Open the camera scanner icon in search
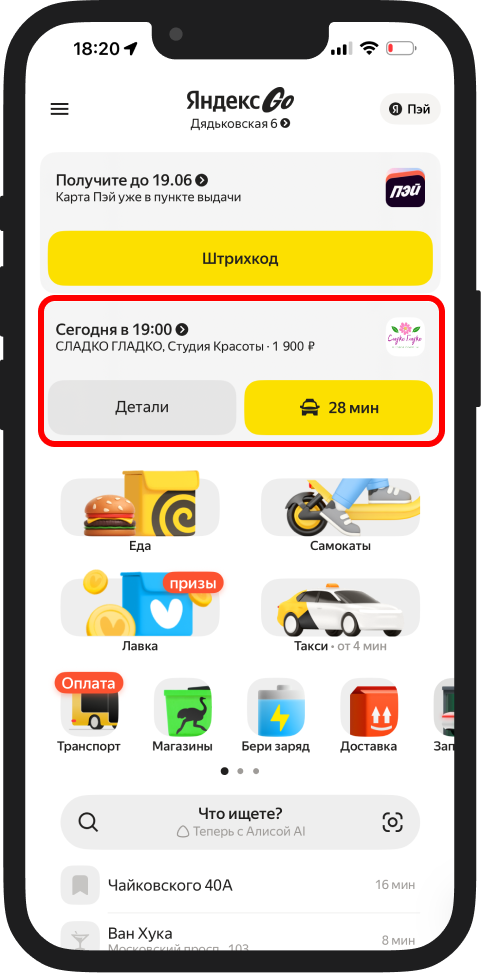Viewport: 481px width, 973px height. (x=392, y=822)
